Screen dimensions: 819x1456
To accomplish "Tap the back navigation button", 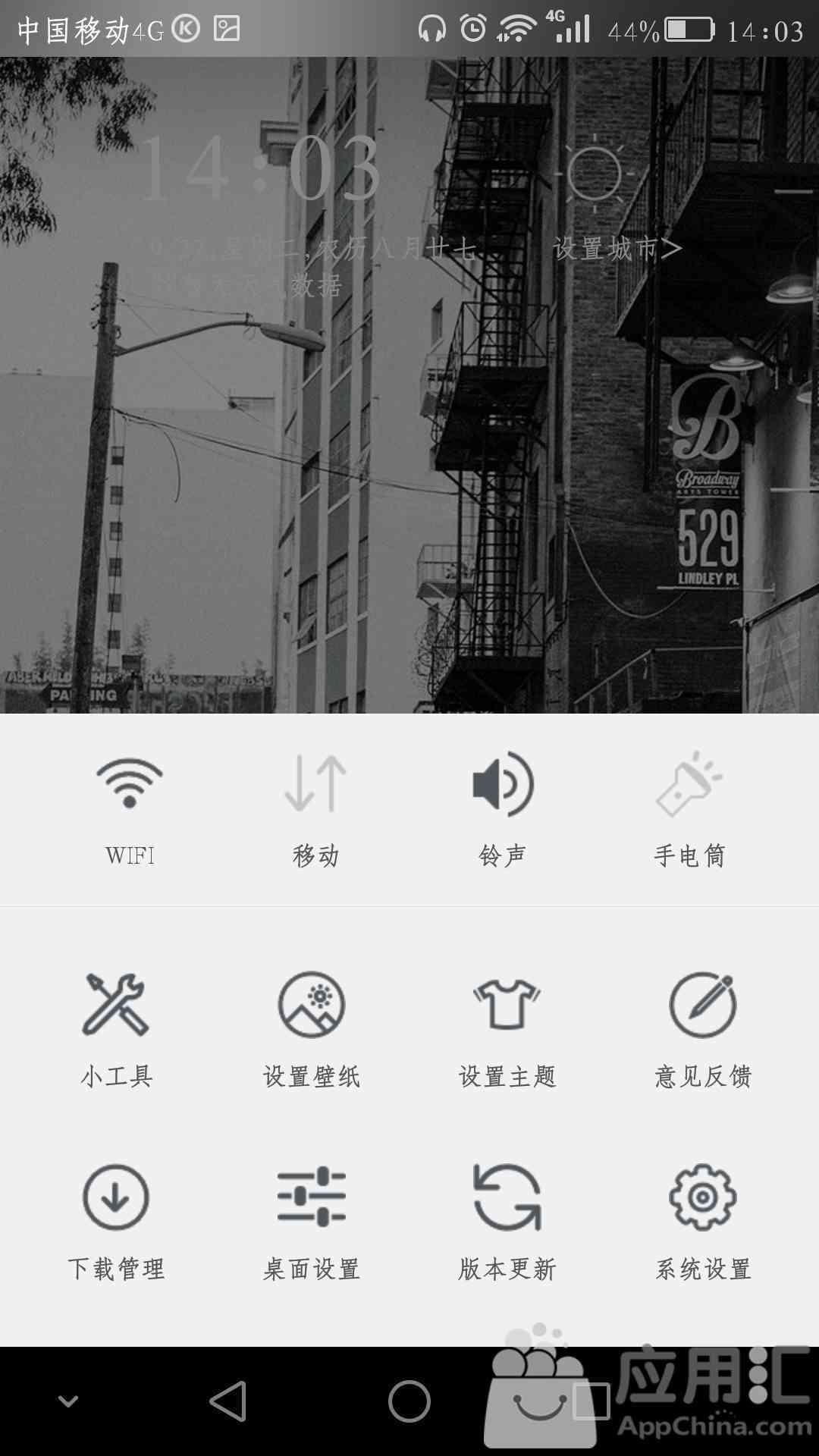I will pyautogui.click(x=228, y=1401).
